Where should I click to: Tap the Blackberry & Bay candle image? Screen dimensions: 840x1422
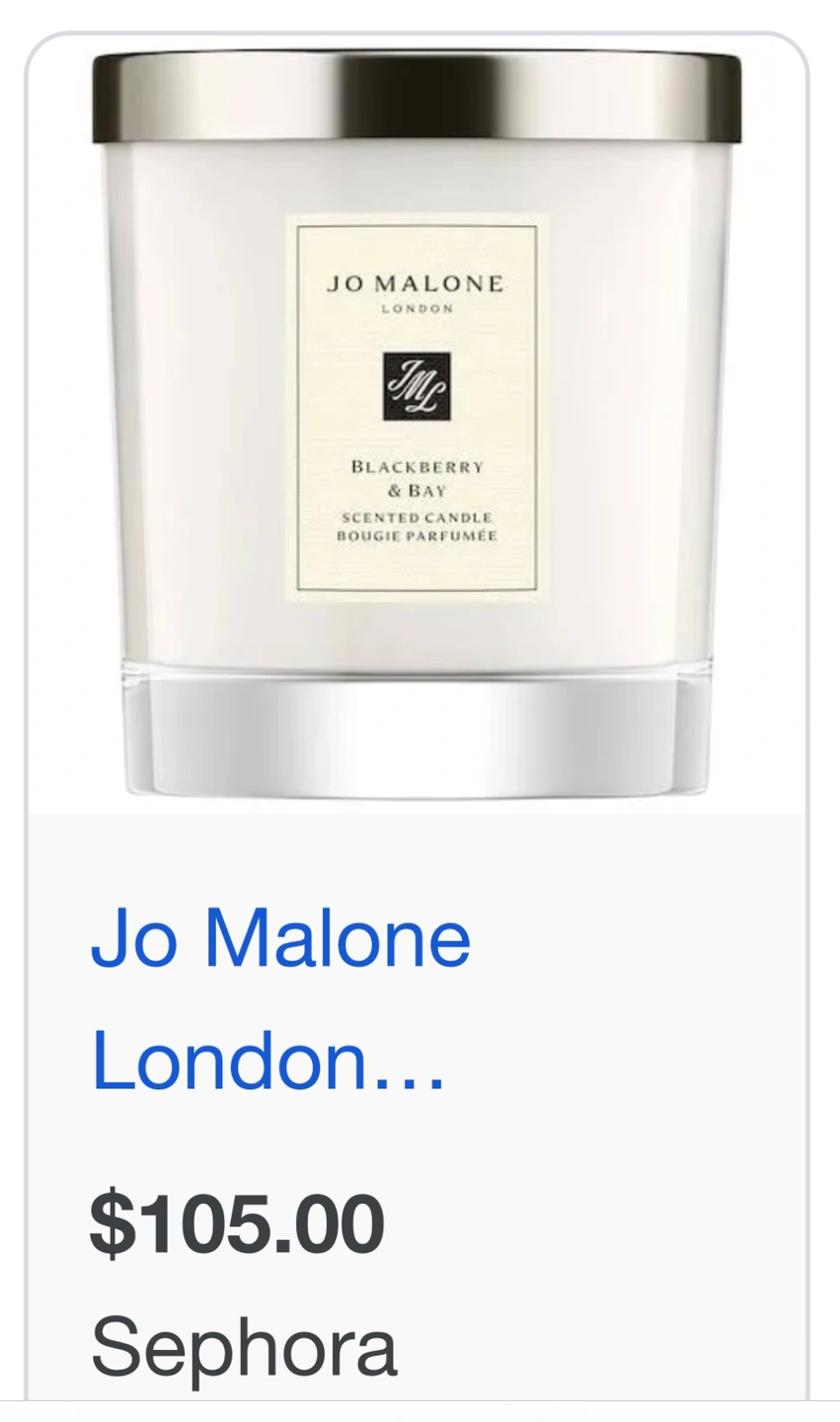click(x=417, y=425)
